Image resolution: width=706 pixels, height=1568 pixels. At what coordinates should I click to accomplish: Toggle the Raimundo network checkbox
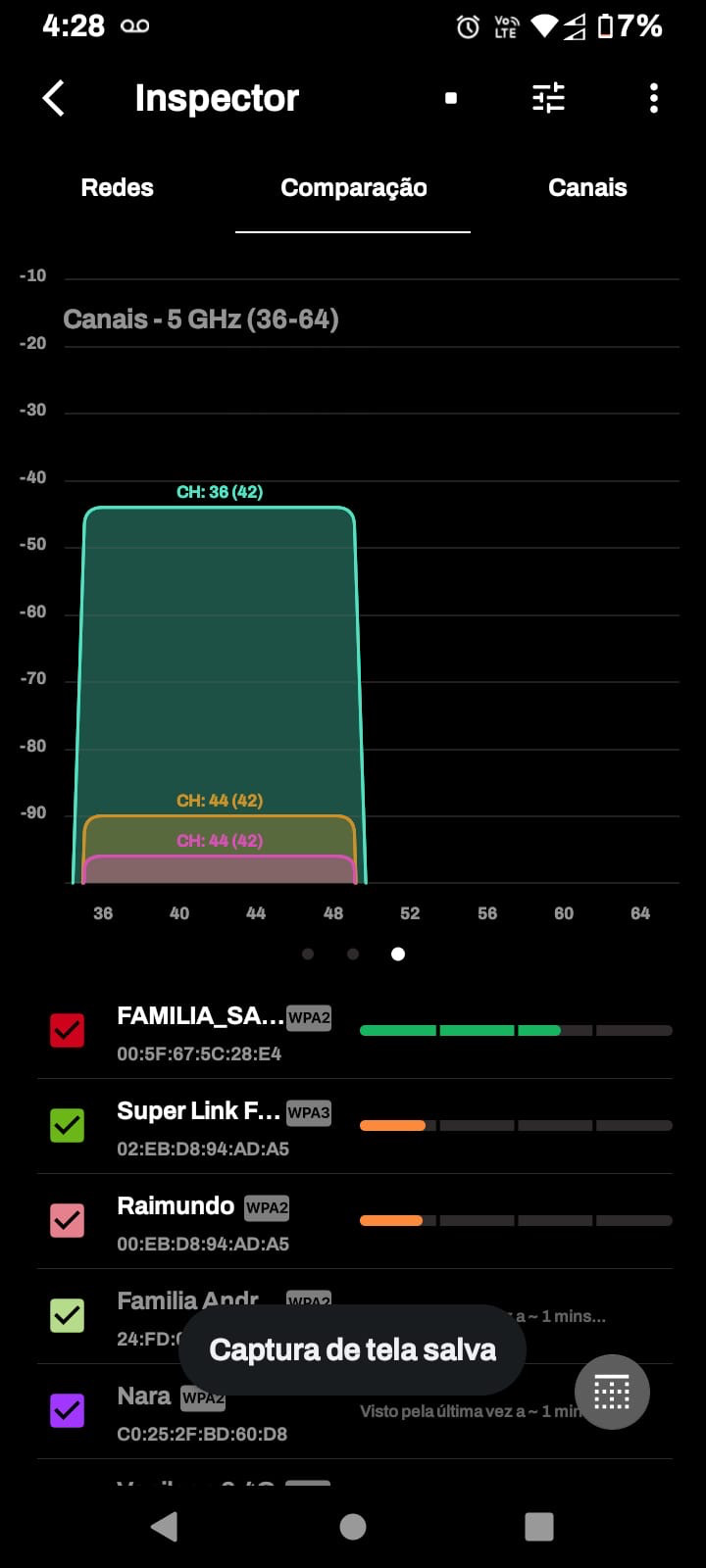[68, 1220]
